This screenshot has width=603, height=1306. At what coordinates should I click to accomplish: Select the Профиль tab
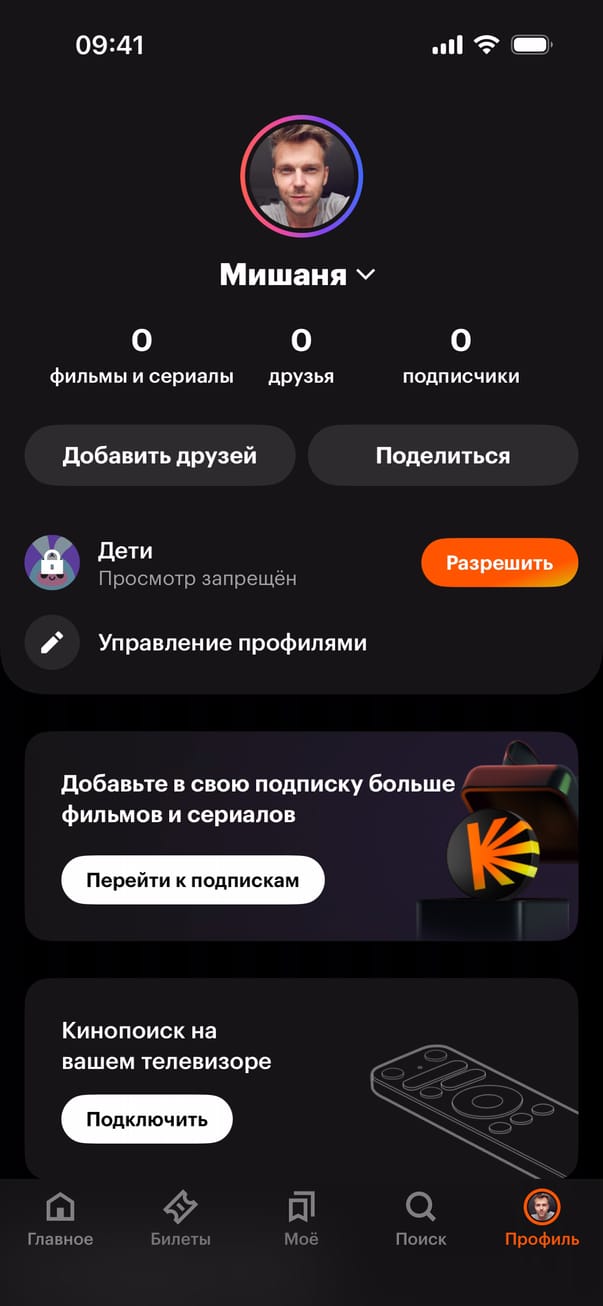coord(542,1219)
